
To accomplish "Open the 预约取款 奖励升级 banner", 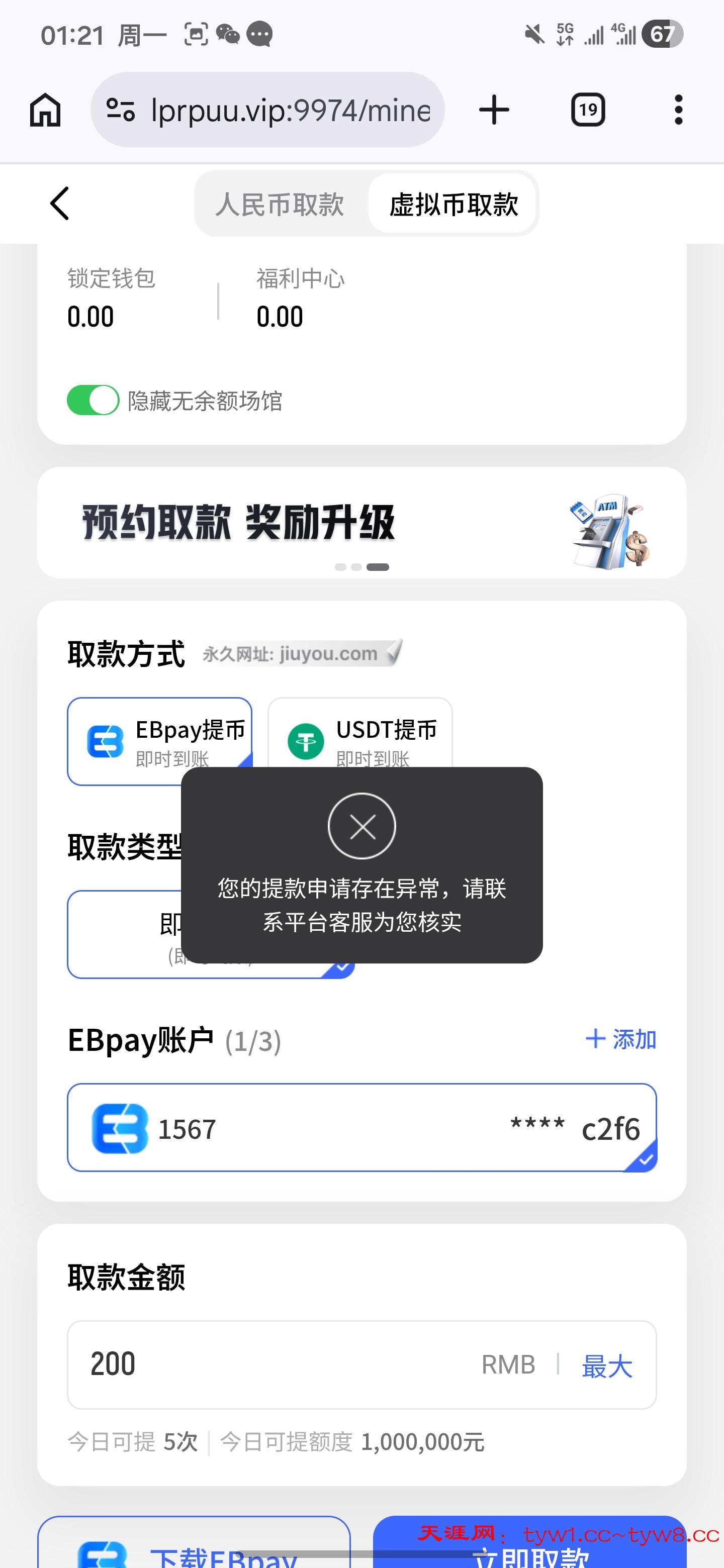I will (x=361, y=522).
